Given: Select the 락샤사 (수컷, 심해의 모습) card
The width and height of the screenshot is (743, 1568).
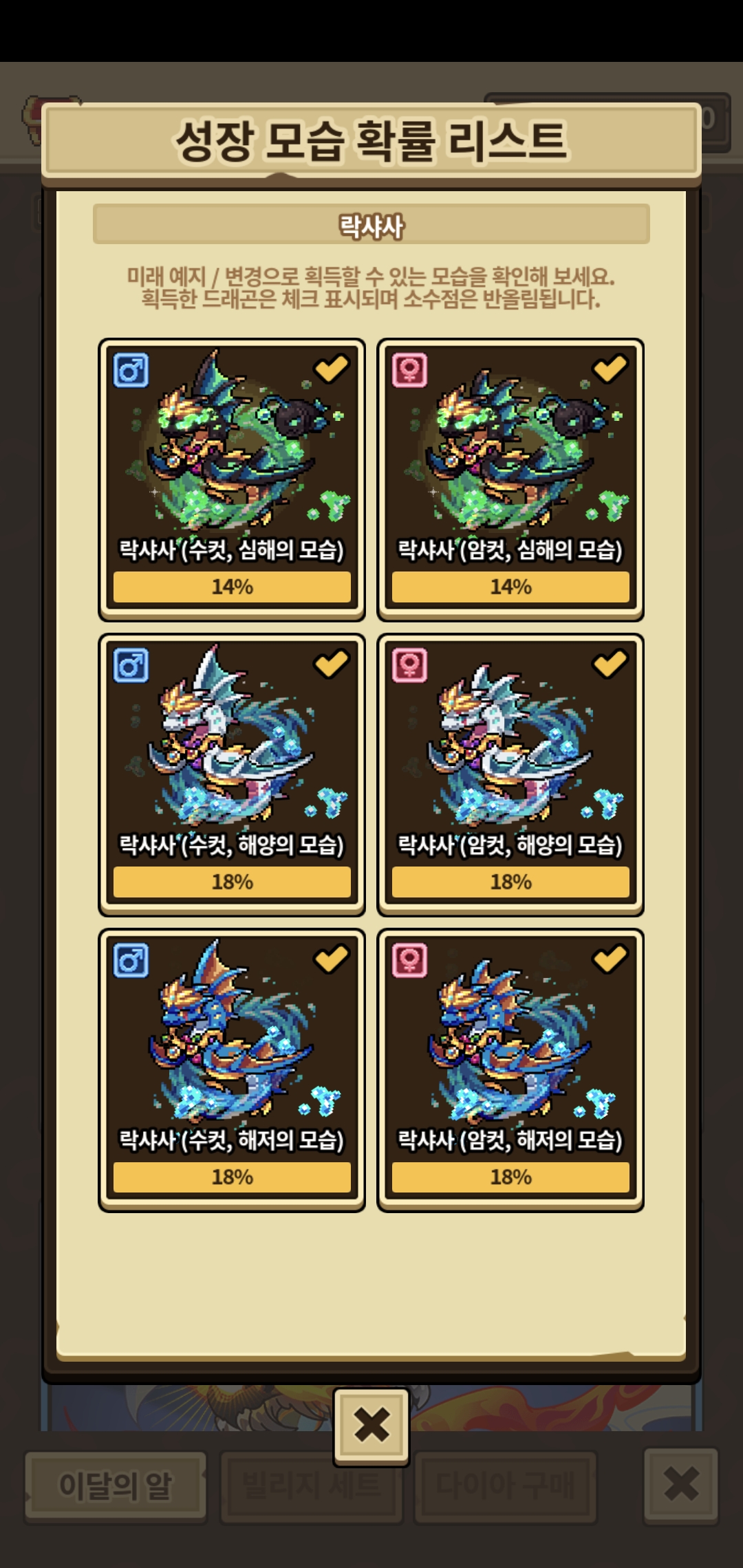Looking at the screenshot, I should click(x=232, y=479).
